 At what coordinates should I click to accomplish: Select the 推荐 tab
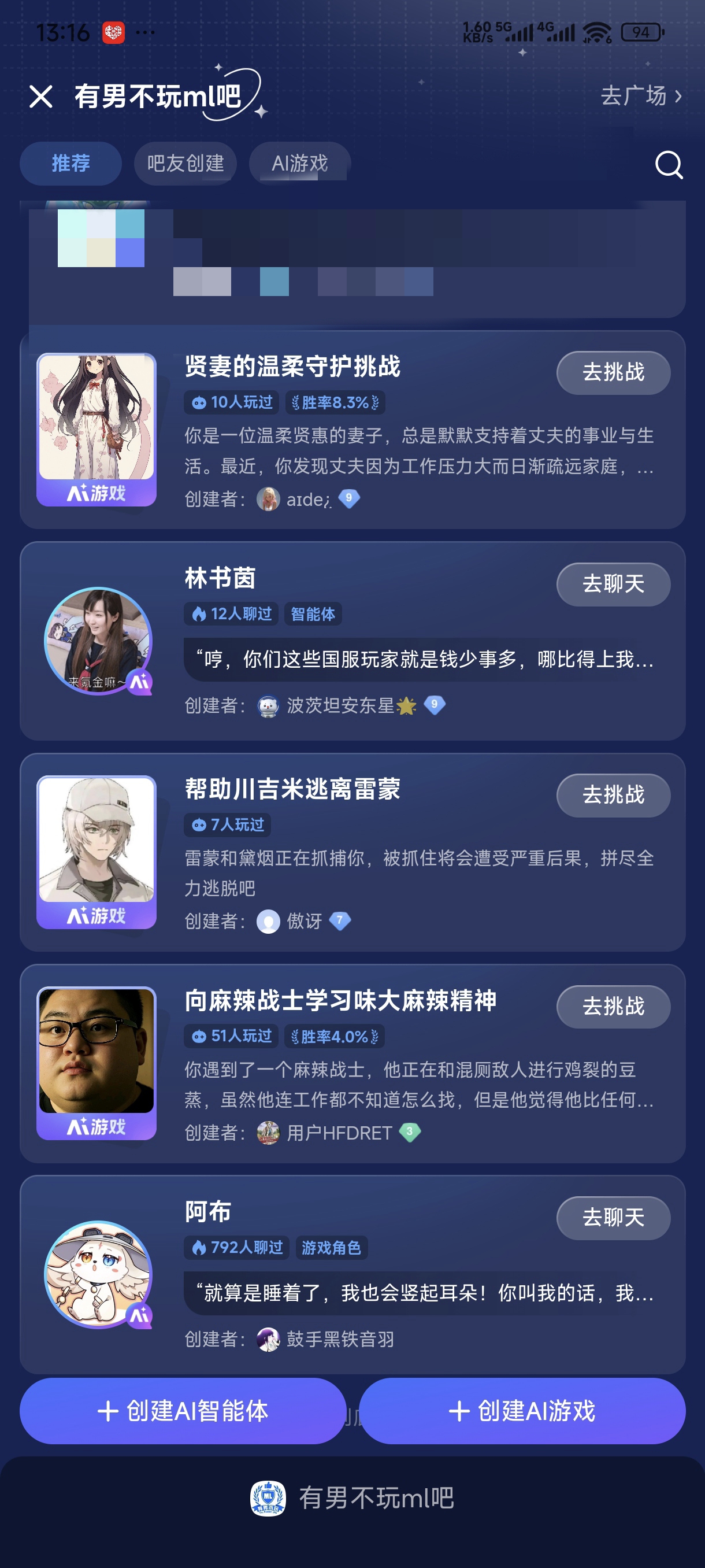pyautogui.click(x=70, y=163)
